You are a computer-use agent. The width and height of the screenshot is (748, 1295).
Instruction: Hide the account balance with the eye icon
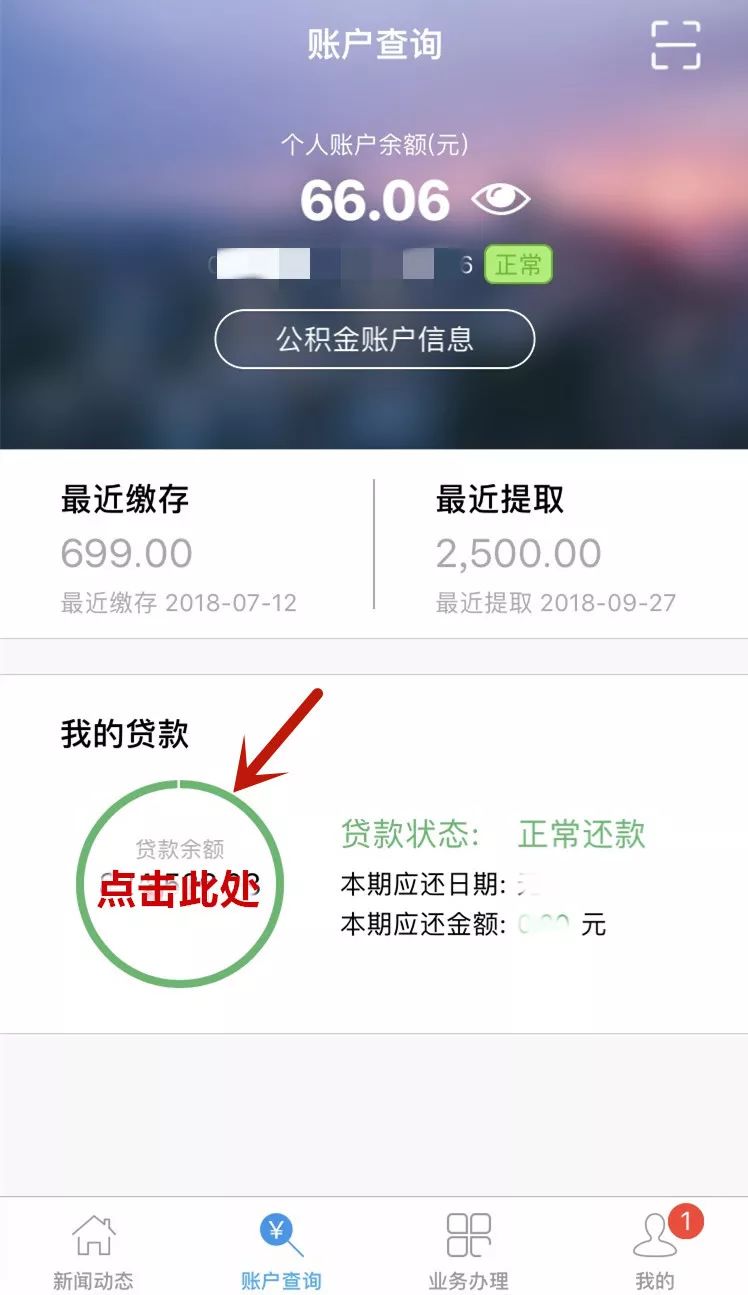pos(500,200)
